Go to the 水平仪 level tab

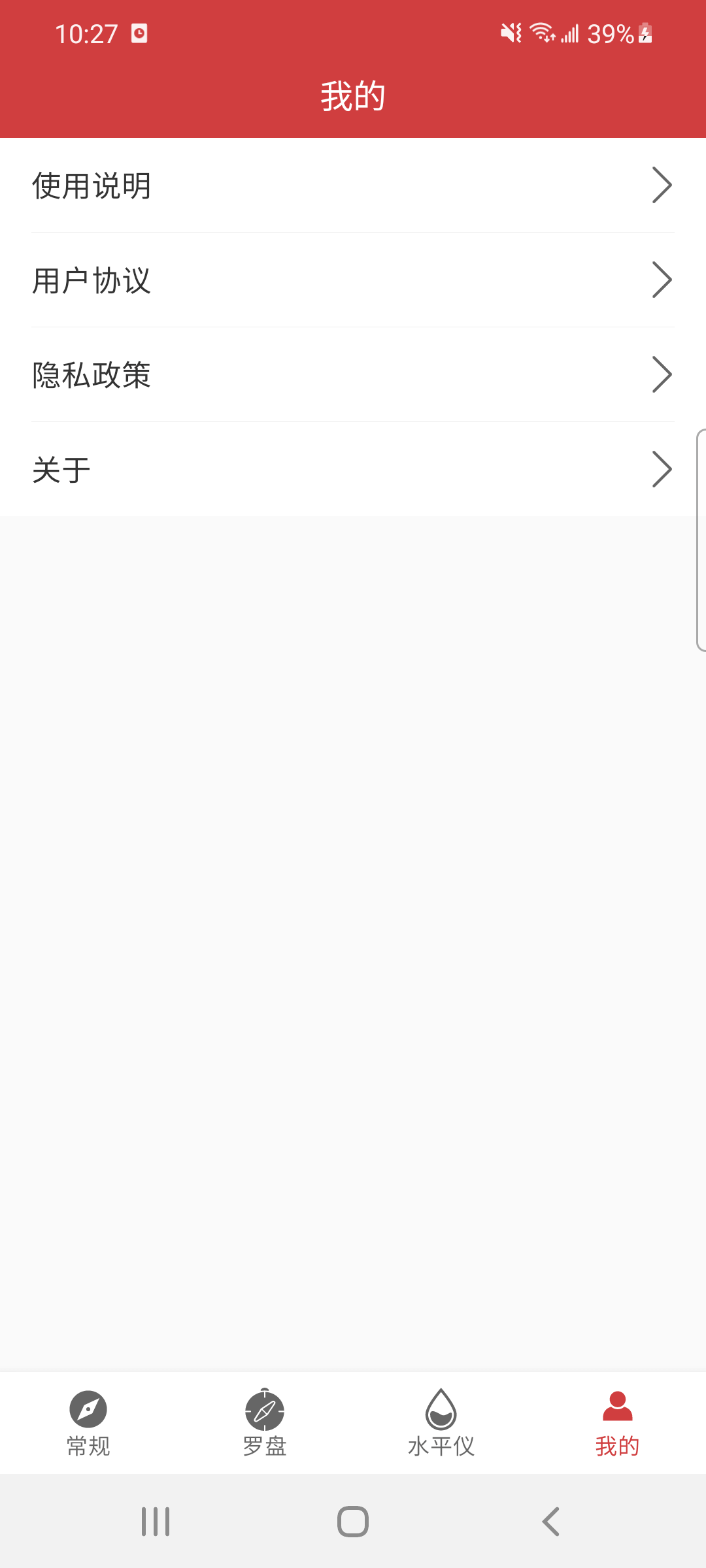[441, 1423]
